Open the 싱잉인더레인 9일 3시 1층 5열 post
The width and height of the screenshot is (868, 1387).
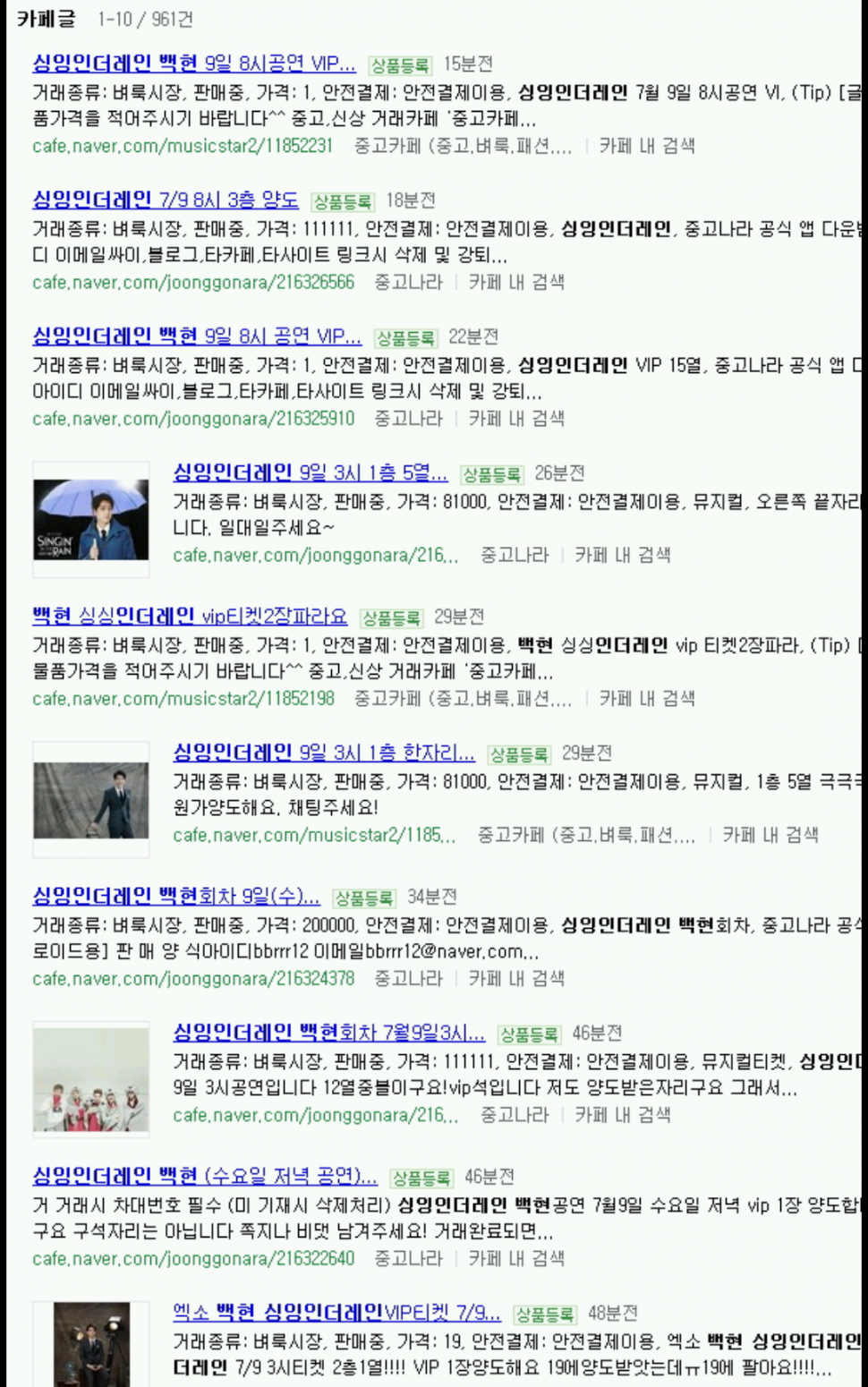click(x=310, y=472)
